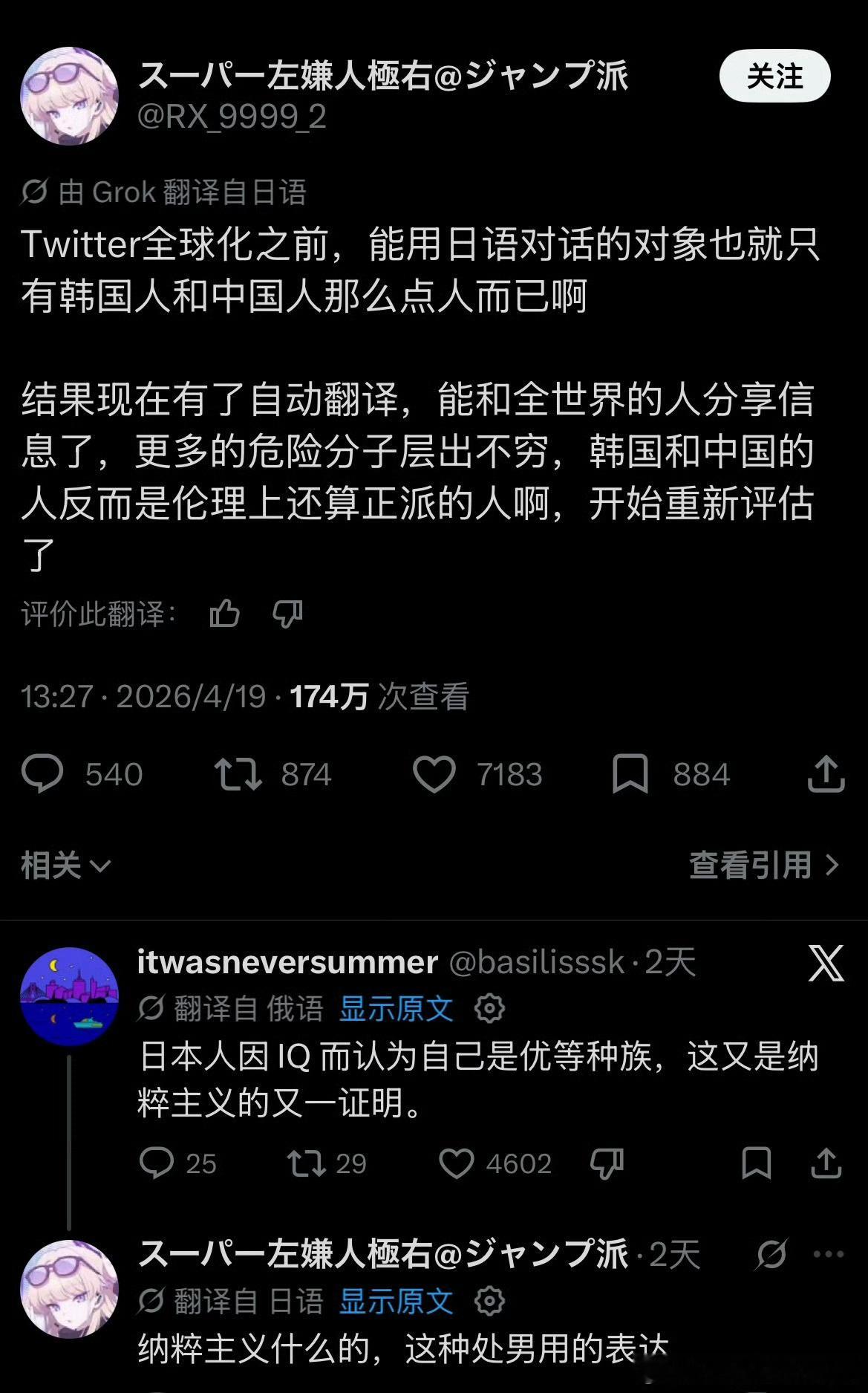868x1393 pixels.
Task: Click the 关注 follow button
Action: pos(773,75)
